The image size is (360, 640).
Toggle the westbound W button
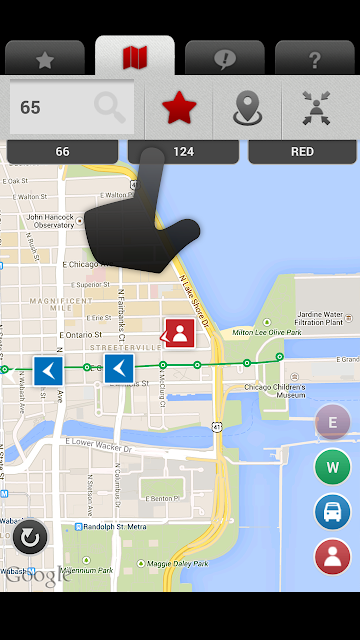333,467
